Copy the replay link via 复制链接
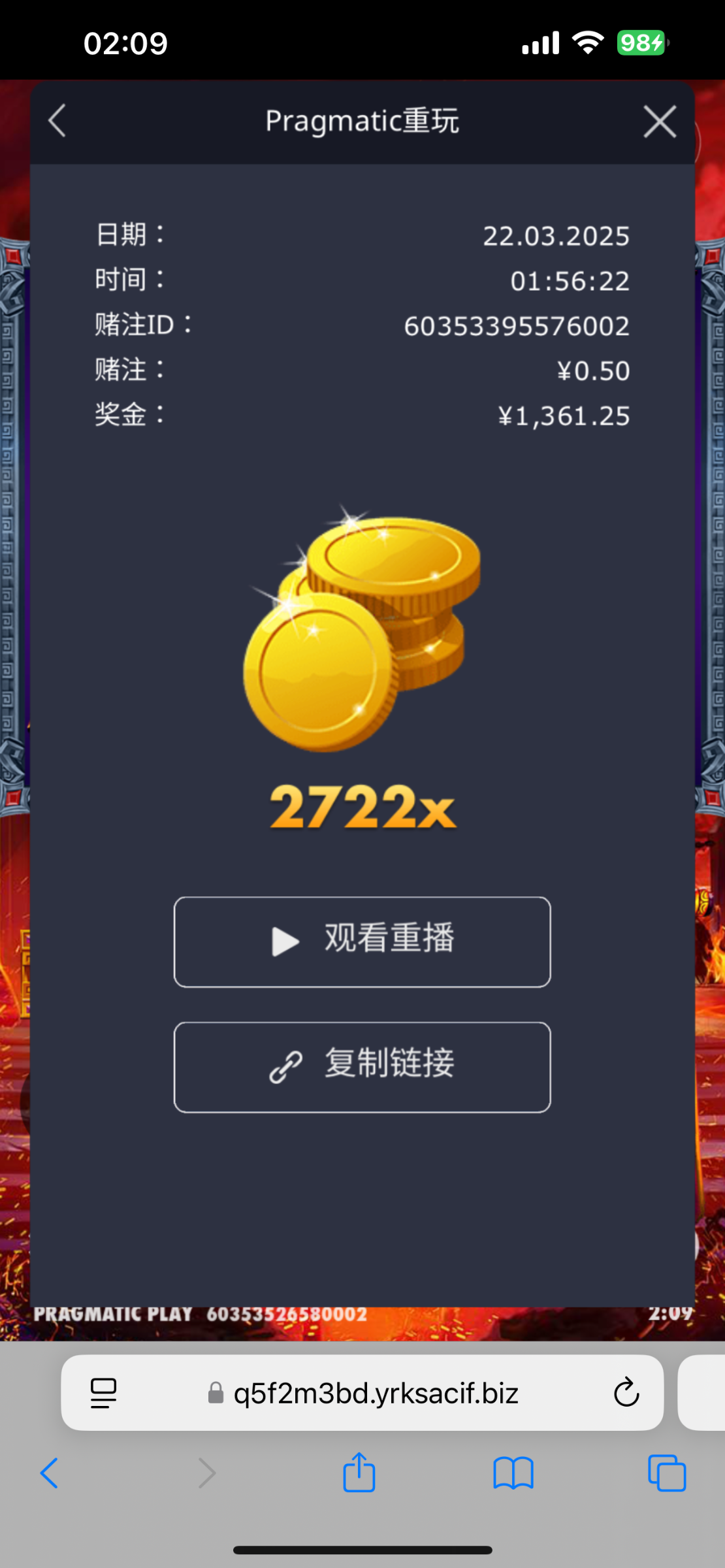 (x=362, y=1067)
